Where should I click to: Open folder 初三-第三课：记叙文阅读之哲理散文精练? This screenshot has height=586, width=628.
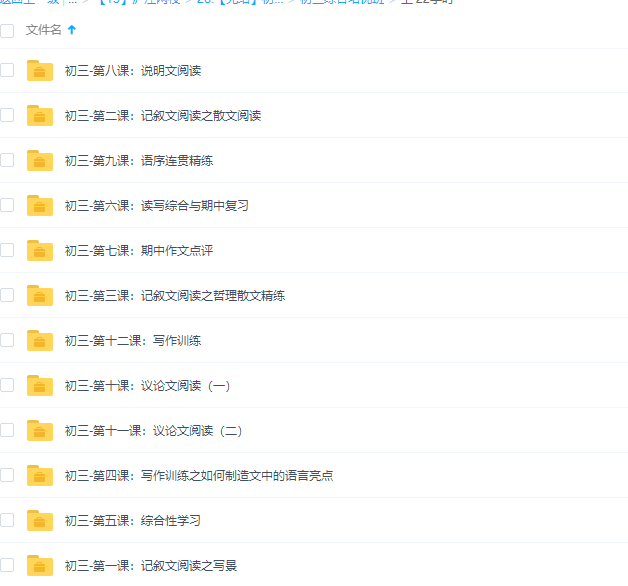(174, 296)
